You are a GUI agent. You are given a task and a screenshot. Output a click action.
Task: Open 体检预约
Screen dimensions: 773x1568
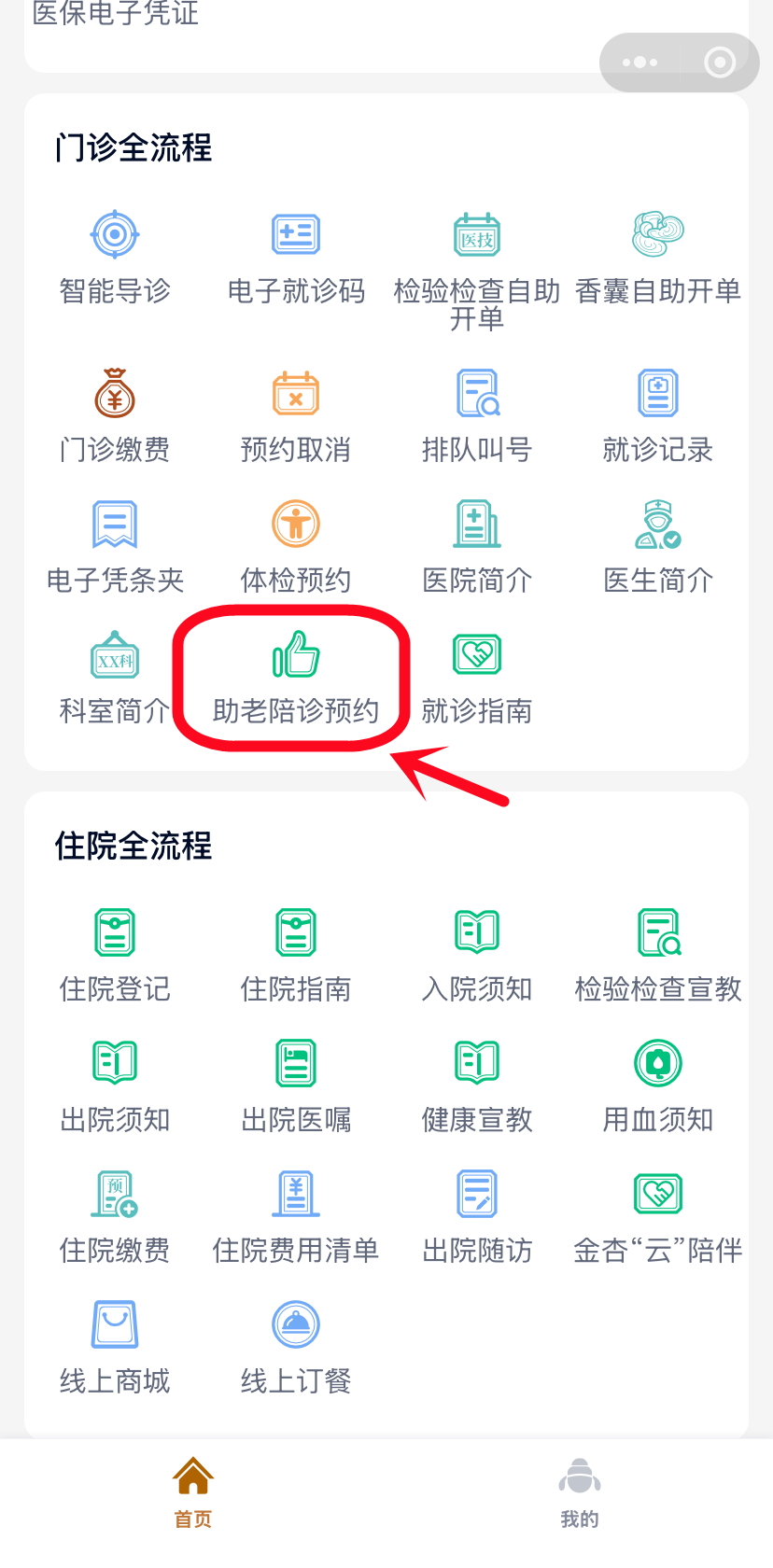(x=296, y=546)
